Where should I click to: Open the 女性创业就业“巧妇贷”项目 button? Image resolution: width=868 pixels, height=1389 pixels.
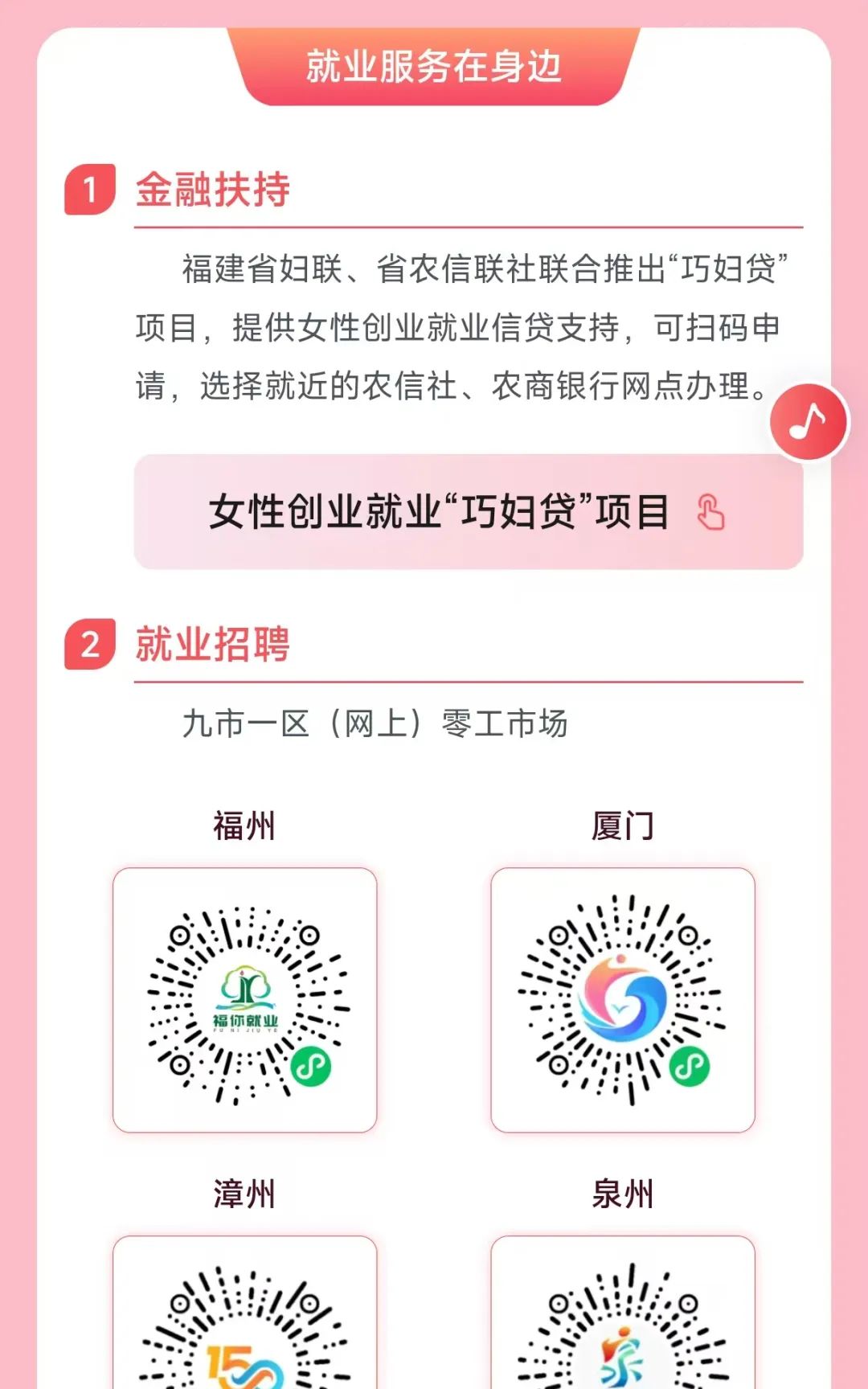[x=468, y=512]
